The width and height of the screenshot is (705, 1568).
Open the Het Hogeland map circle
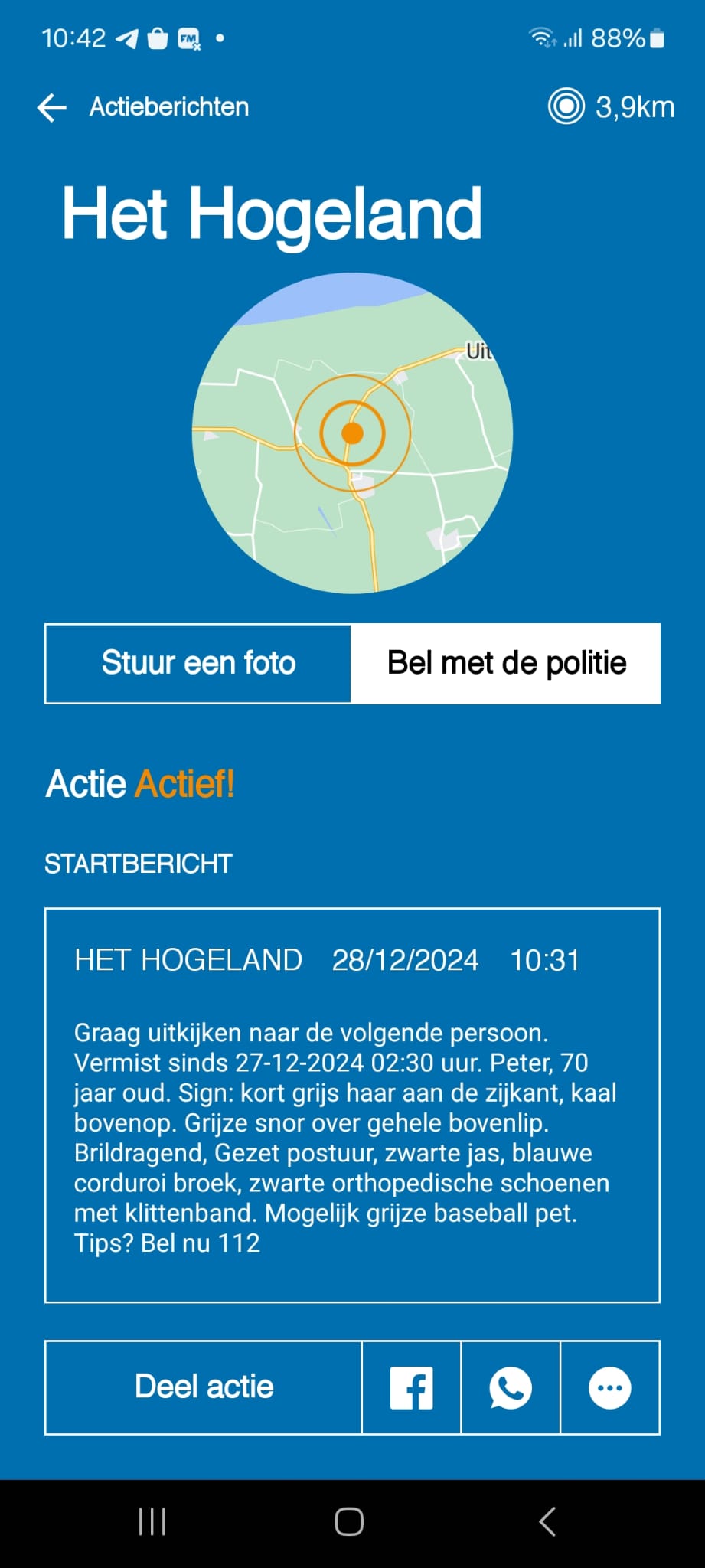click(352, 433)
